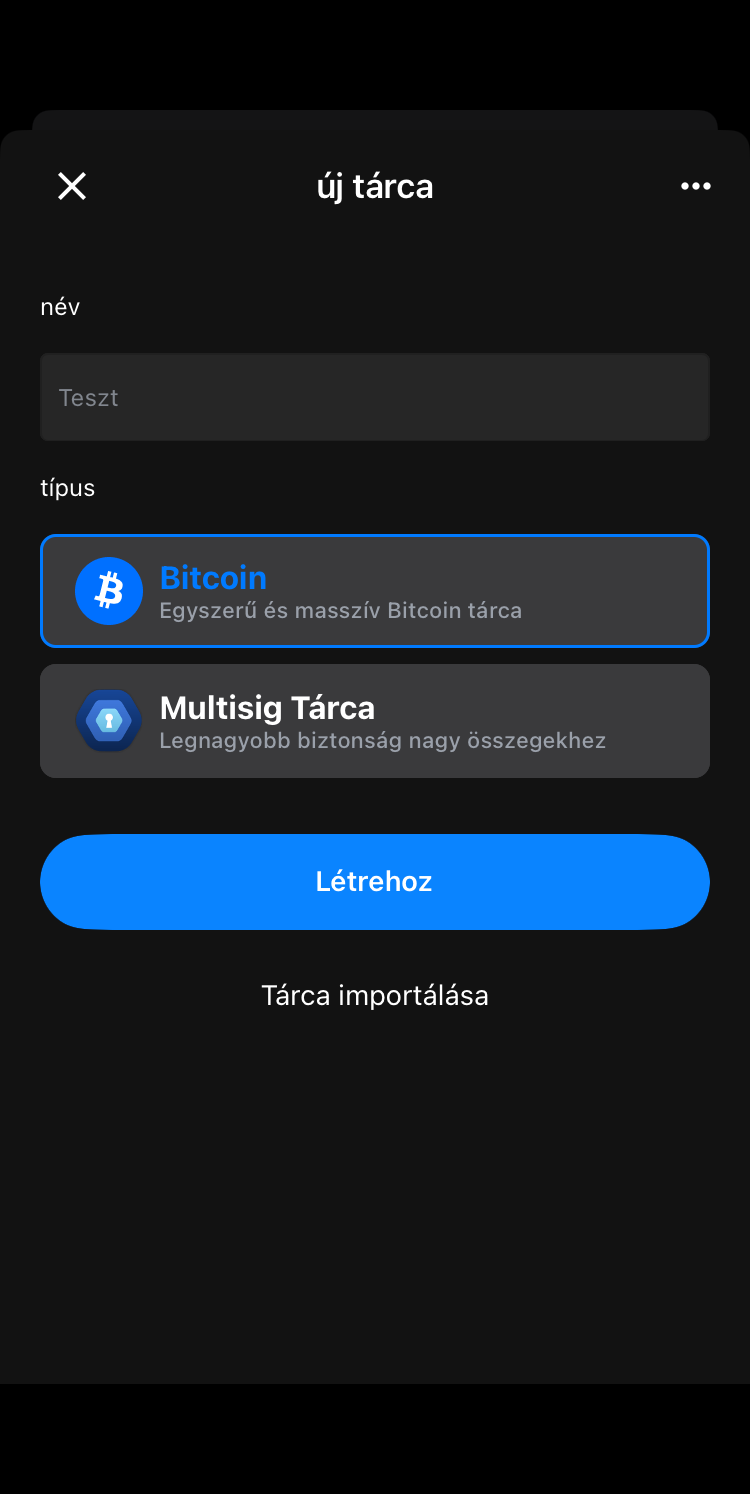Screen dimensions: 750x1494
Task: Tap the X icon top left corner
Action: (x=71, y=186)
